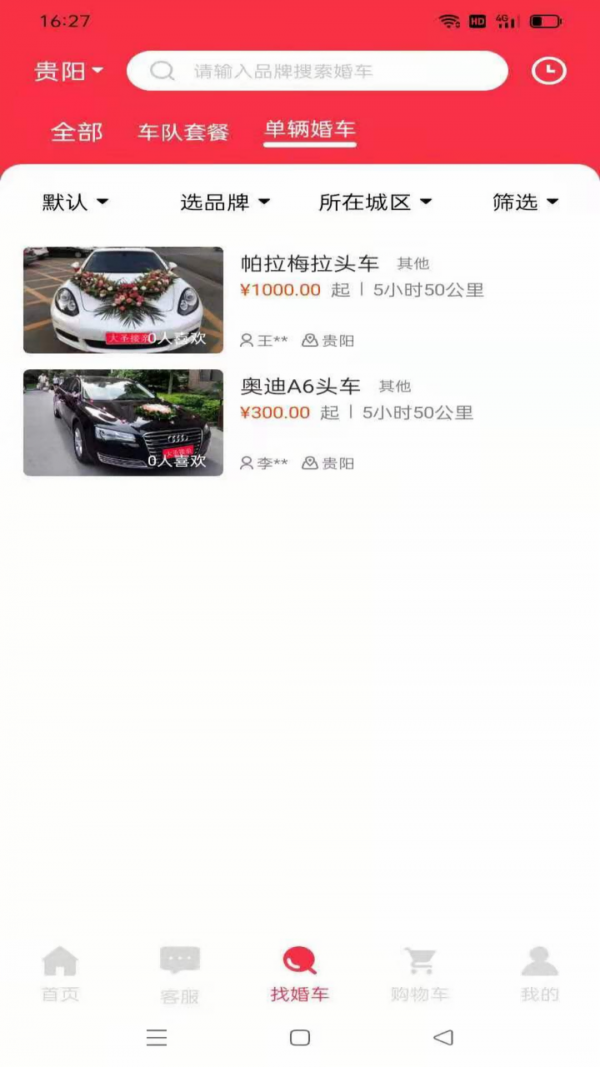Go to the 首页 home tab

[x=60, y=974]
